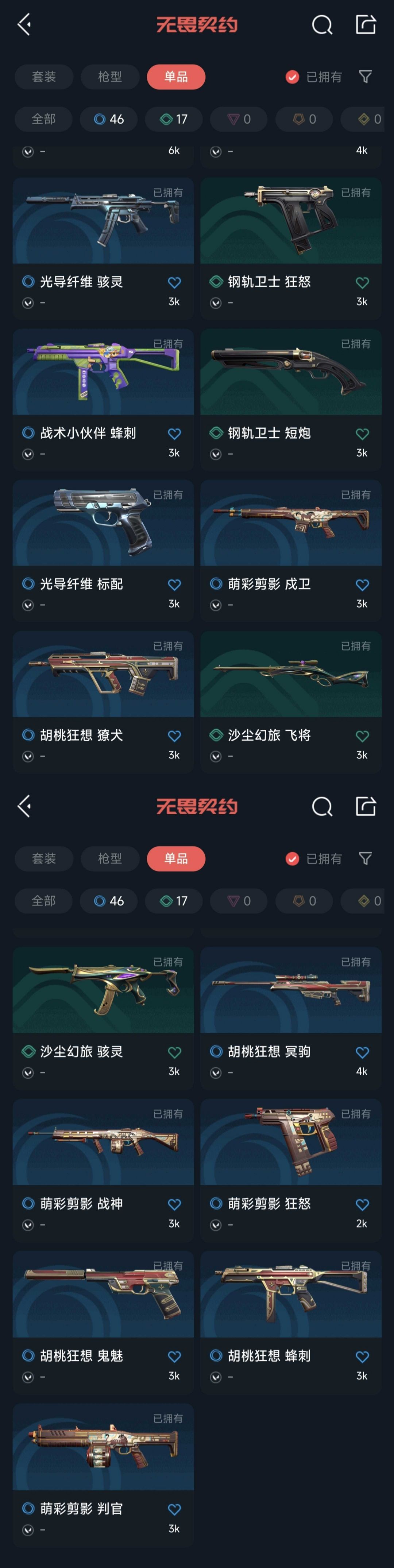Viewport: 394px width, 1568px height.
Task: Like the 胡桃狂想 蜂刺 skin
Action: [x=362, y=1356]
